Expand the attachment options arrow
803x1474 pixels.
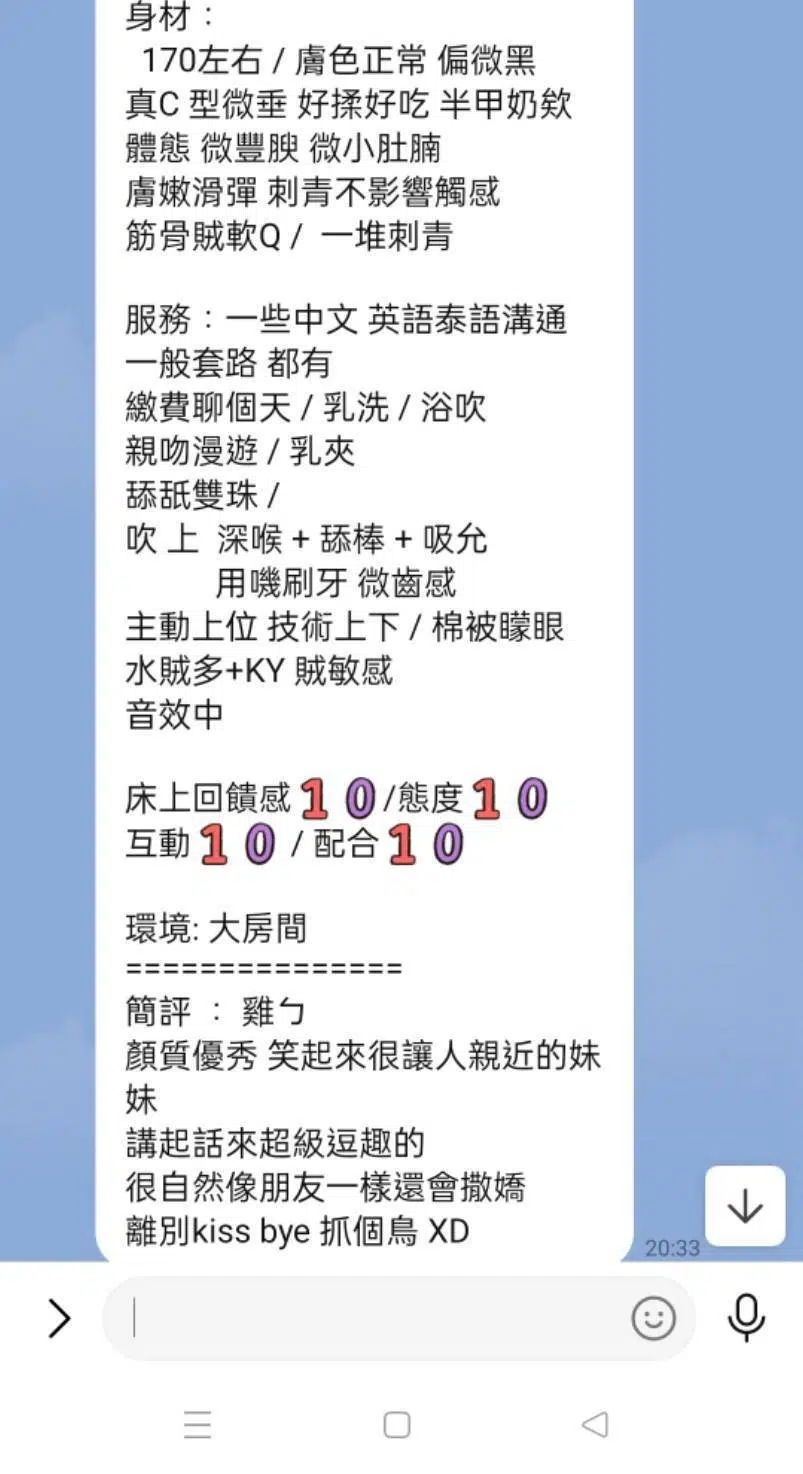(x=60, y=1319)
